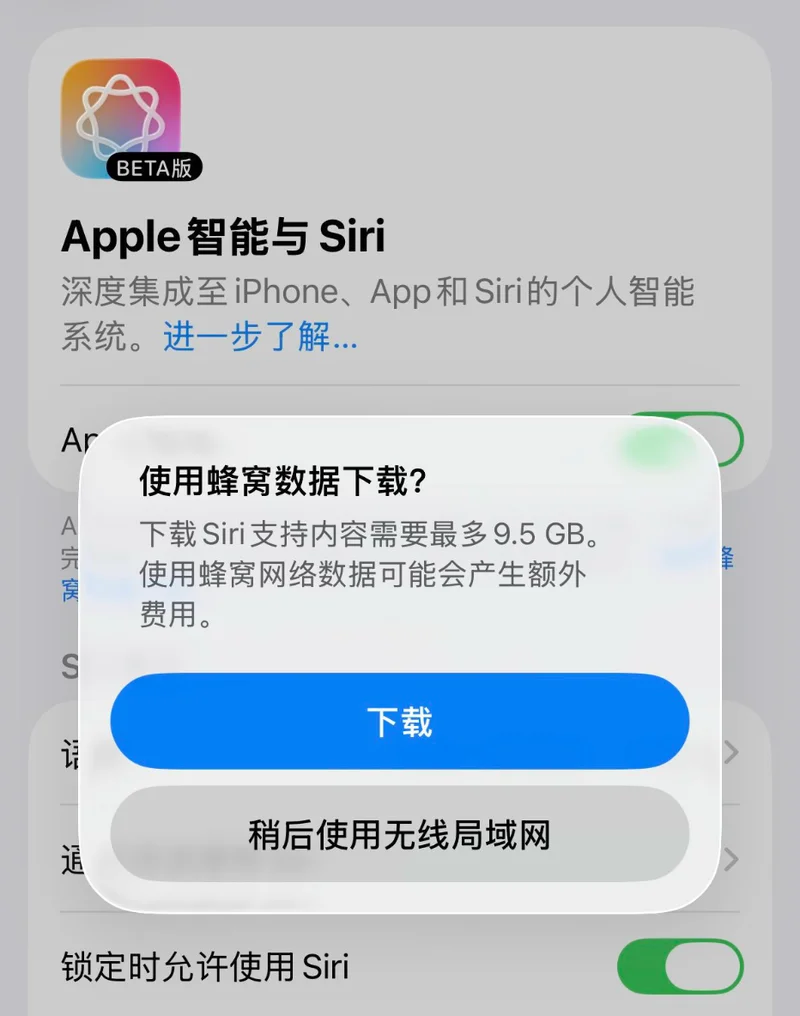Choose 稍后使用无线局域网 to download later
Screen dimensions: 800x1016
click(400, 834)
